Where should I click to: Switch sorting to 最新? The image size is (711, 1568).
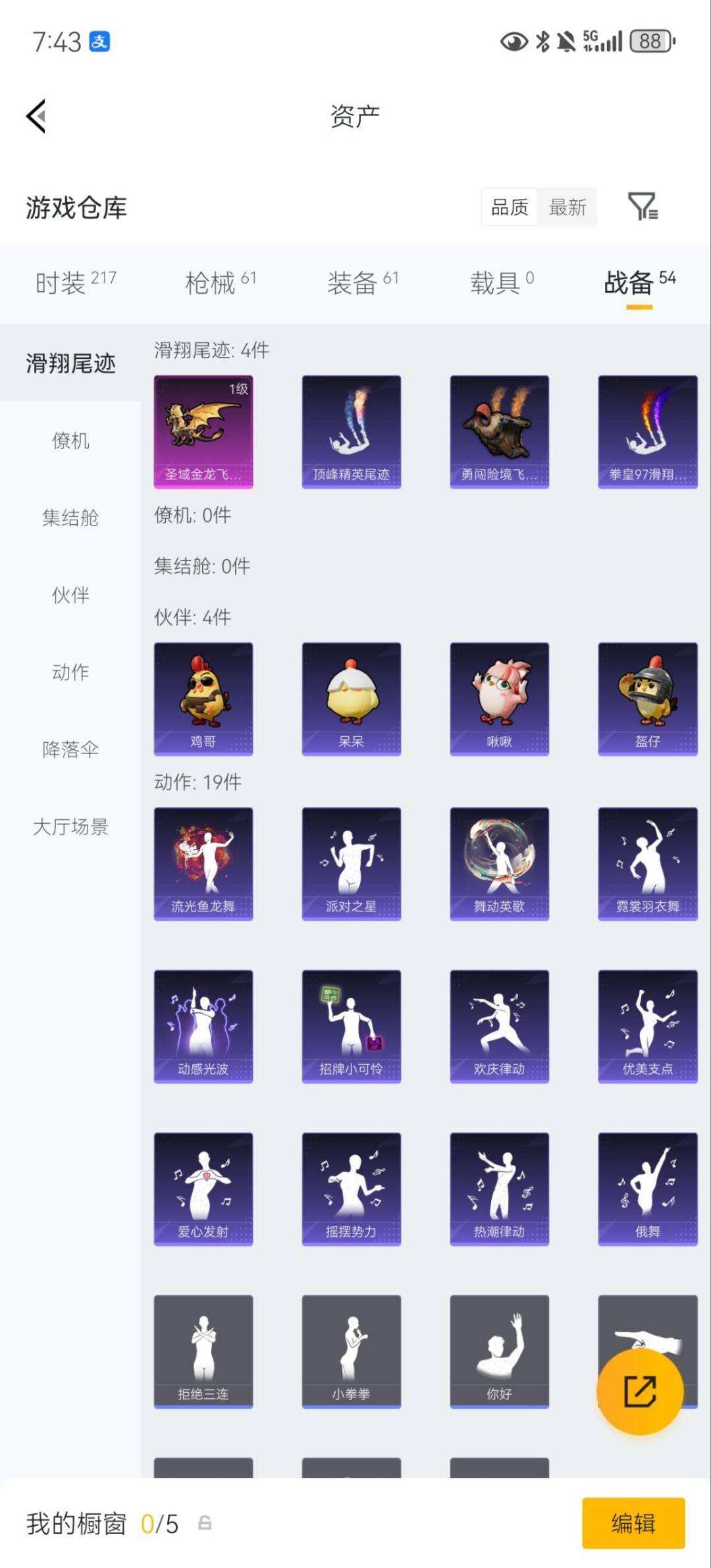[568, 208]
